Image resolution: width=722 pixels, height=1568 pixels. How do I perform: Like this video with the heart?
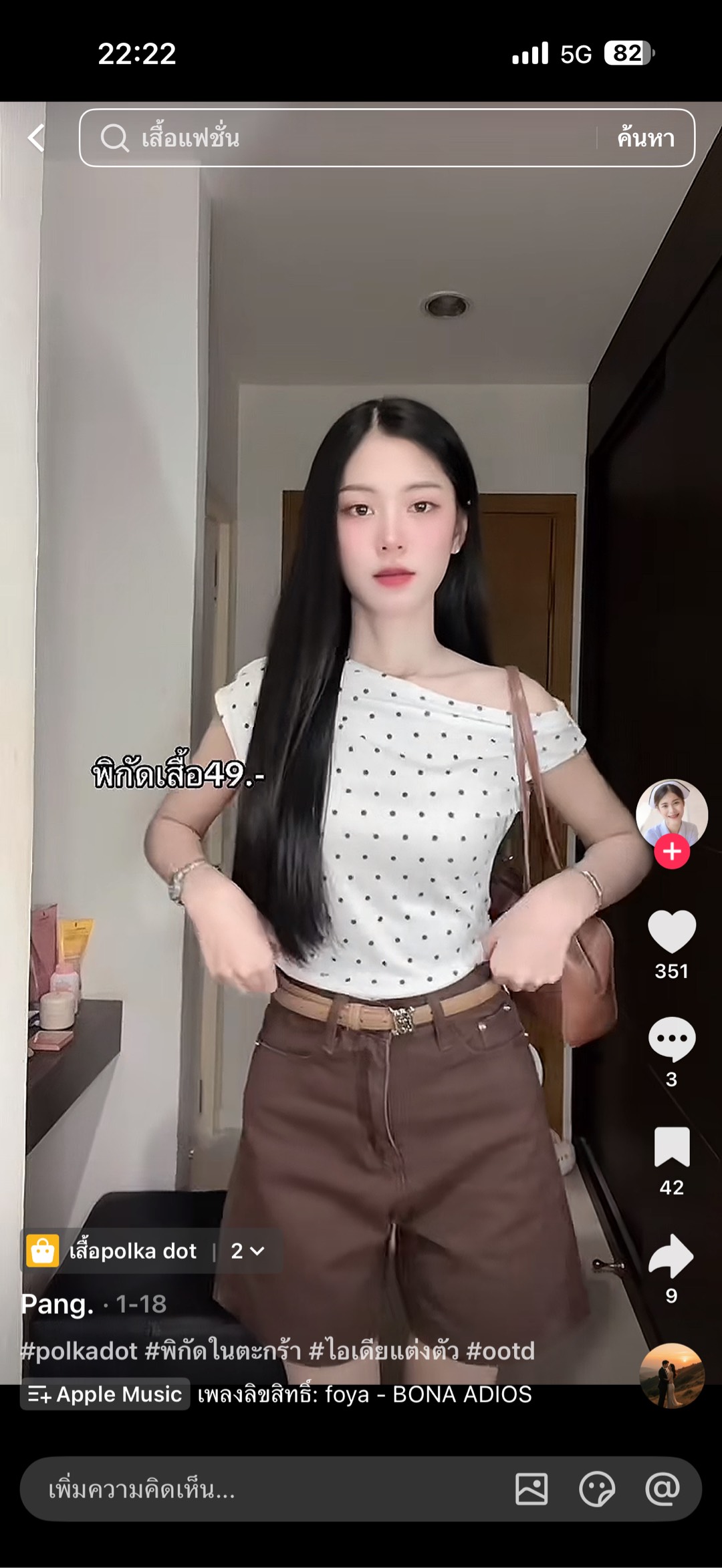tap(671, 931)
